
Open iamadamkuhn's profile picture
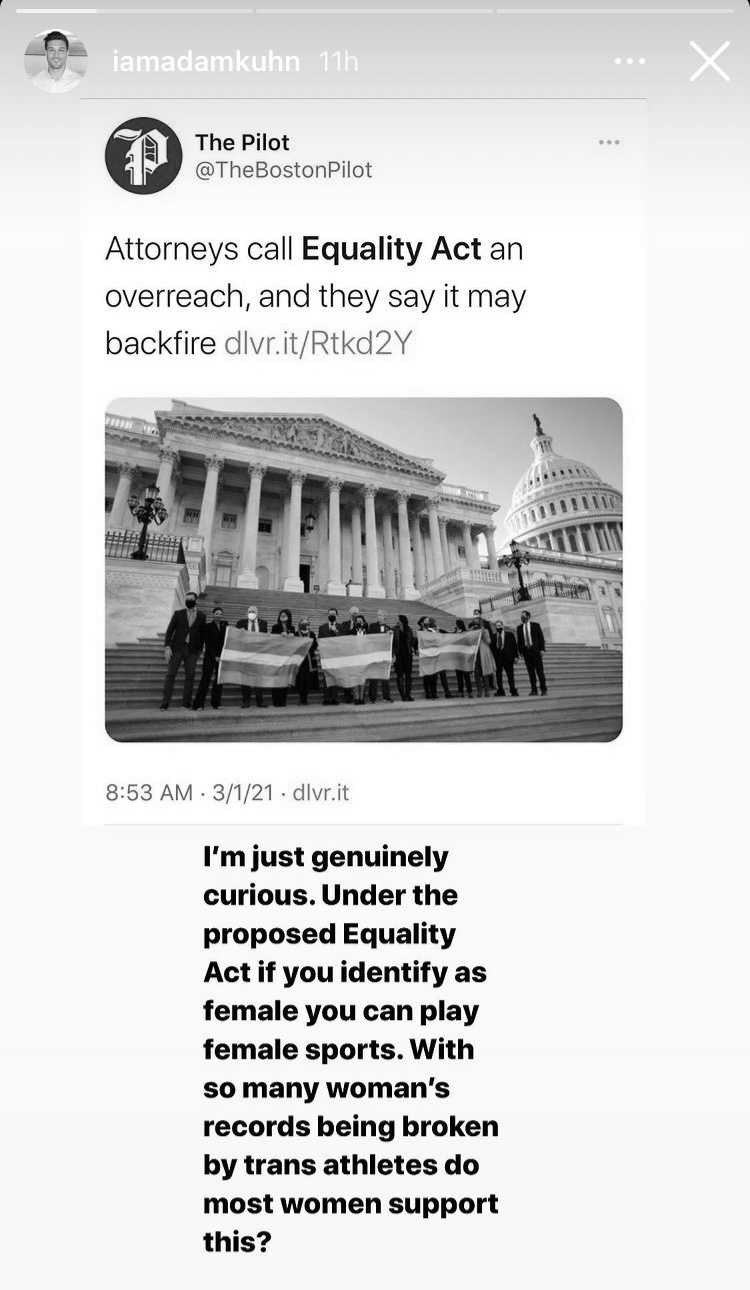(x=54, y=61)
